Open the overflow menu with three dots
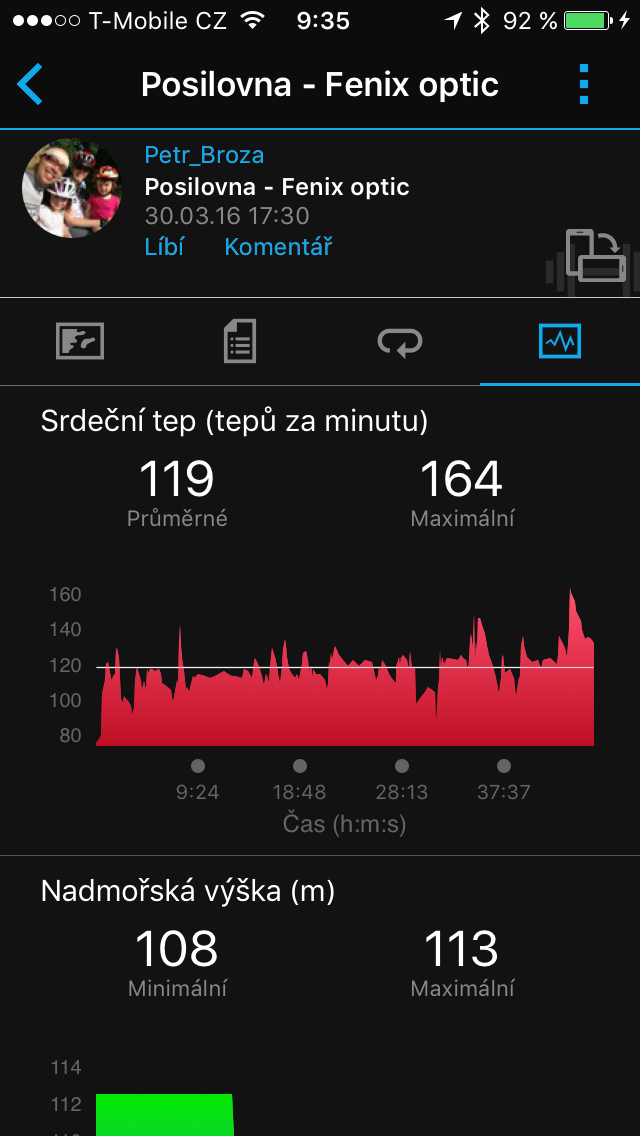Viewport: 640px width, 1136px height. click(585, 85)
